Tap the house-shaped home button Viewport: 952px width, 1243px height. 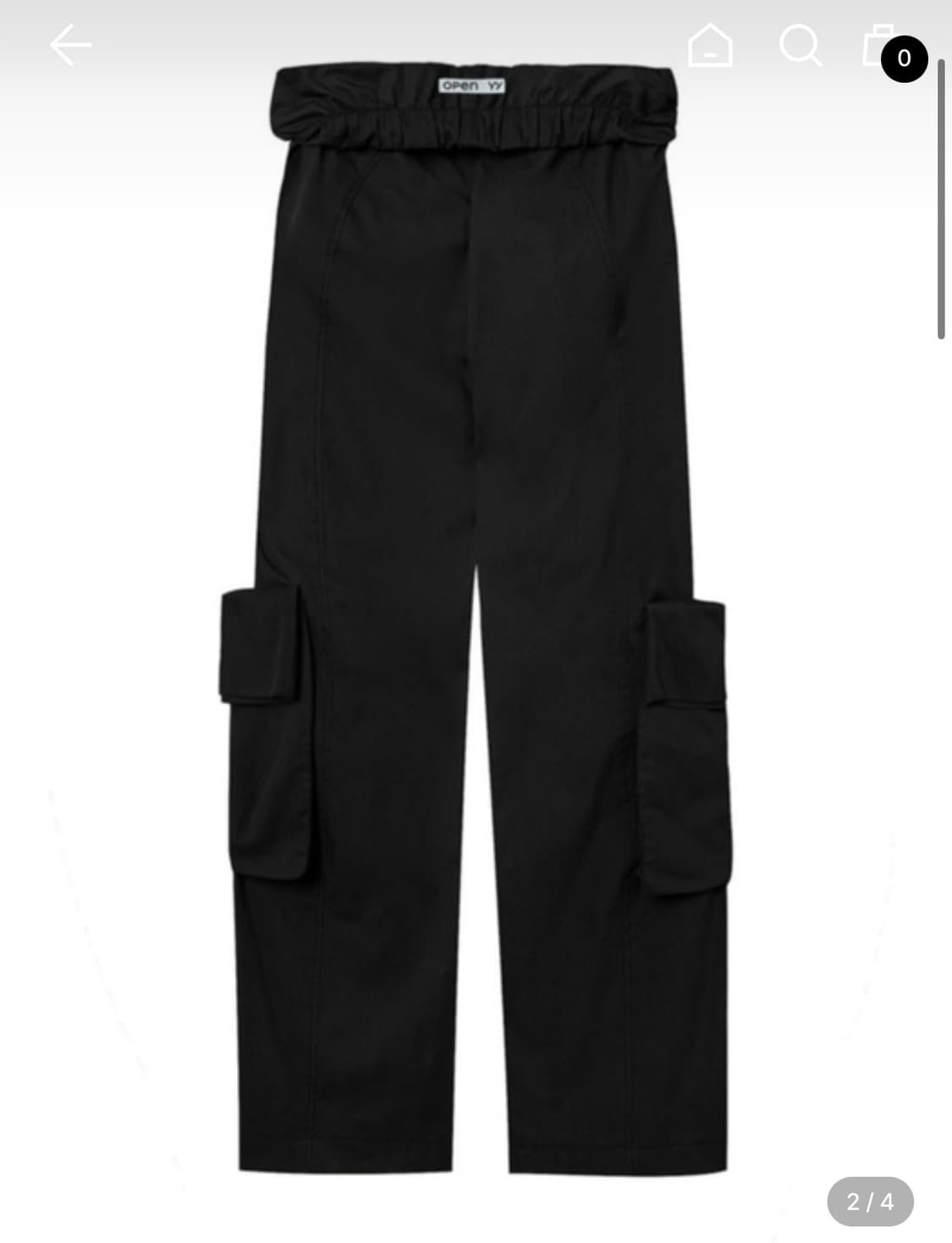pyautogui.click(x=709, y=48)
